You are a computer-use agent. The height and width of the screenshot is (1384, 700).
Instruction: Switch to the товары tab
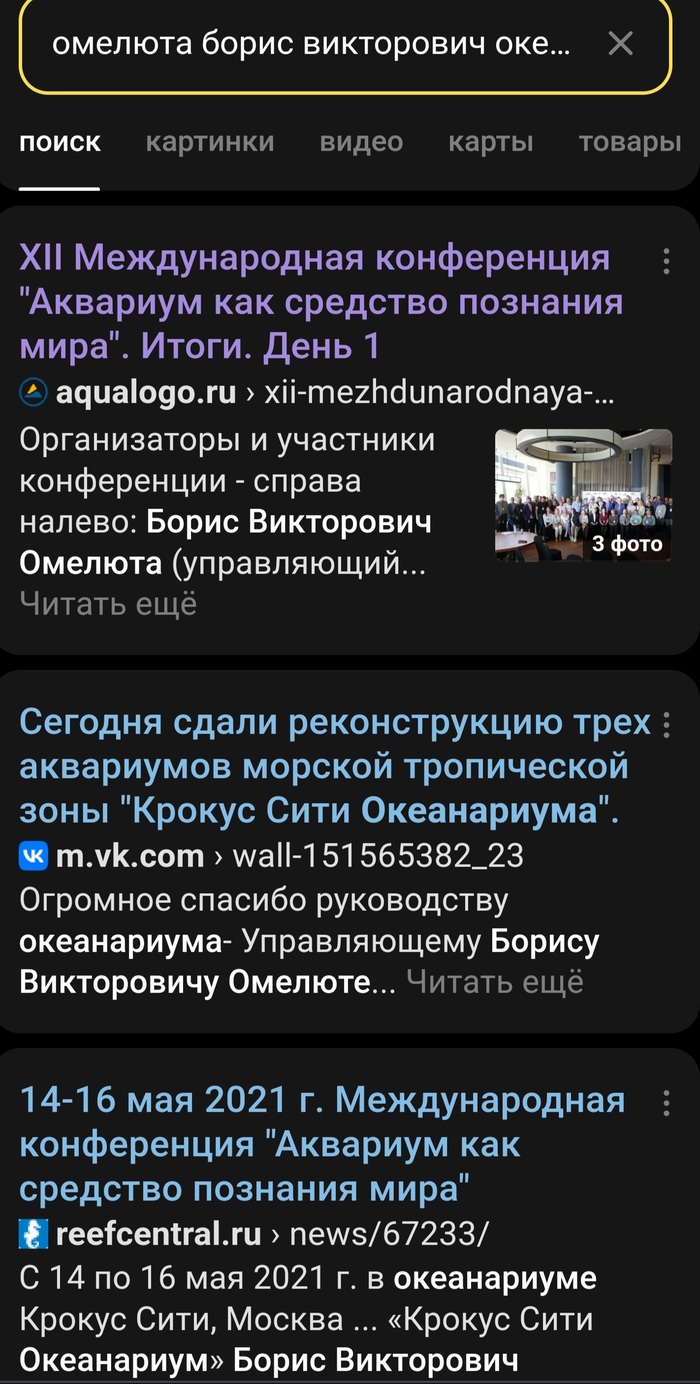[x=629, y=142]
